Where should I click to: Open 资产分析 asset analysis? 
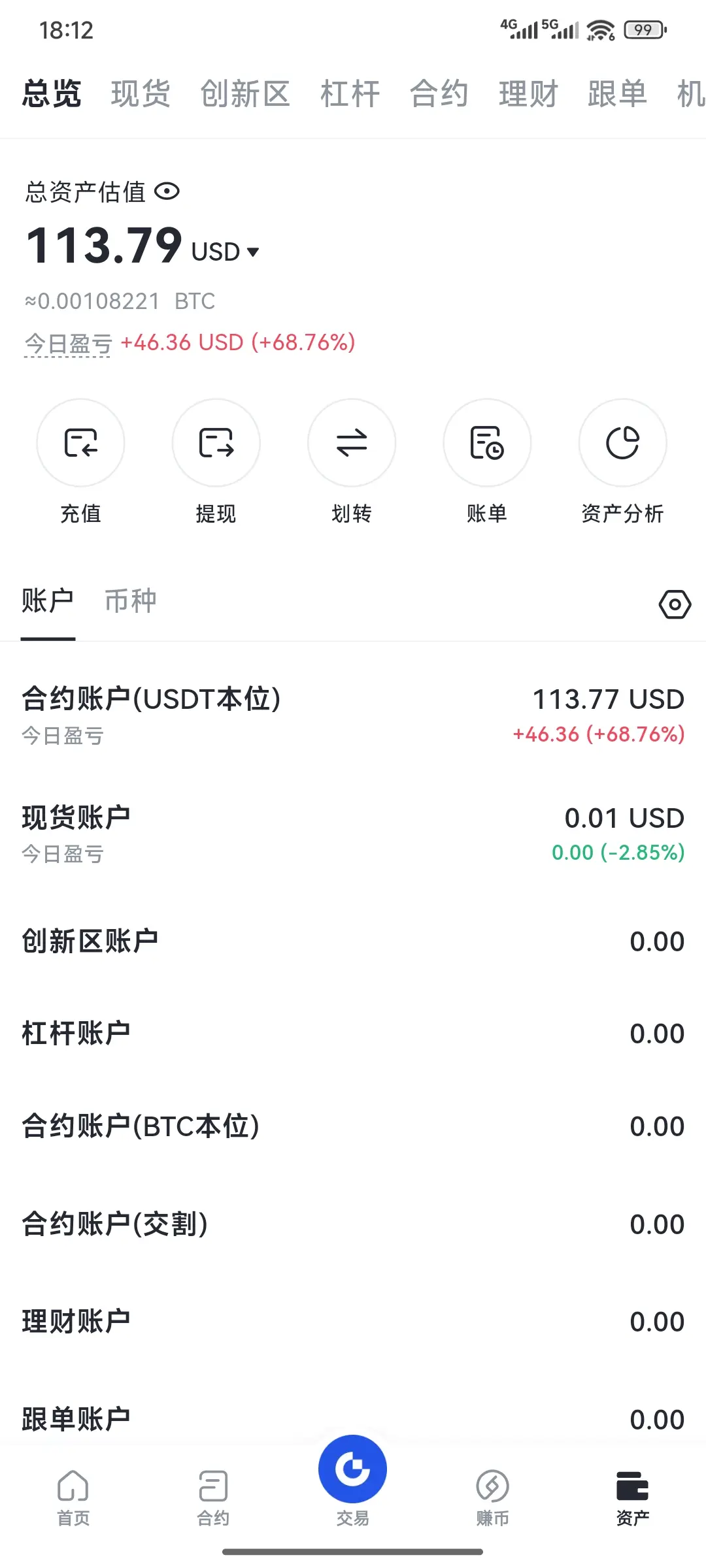(622, 443)
